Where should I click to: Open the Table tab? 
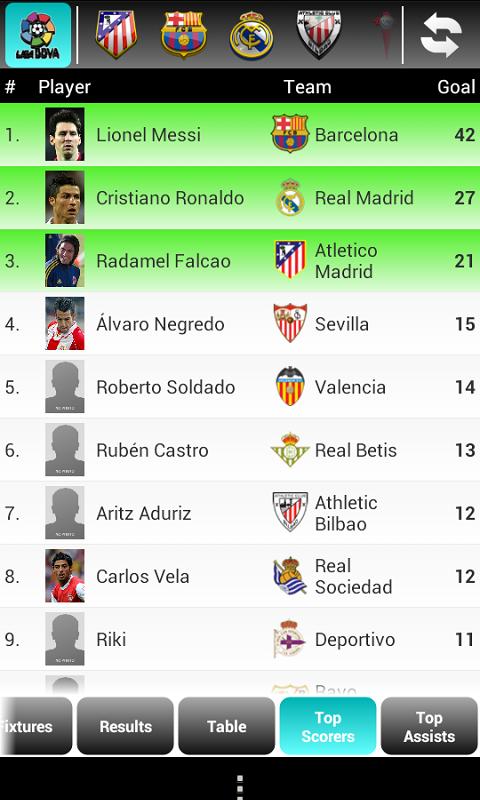pyautogui.click(x=226, y=726)
